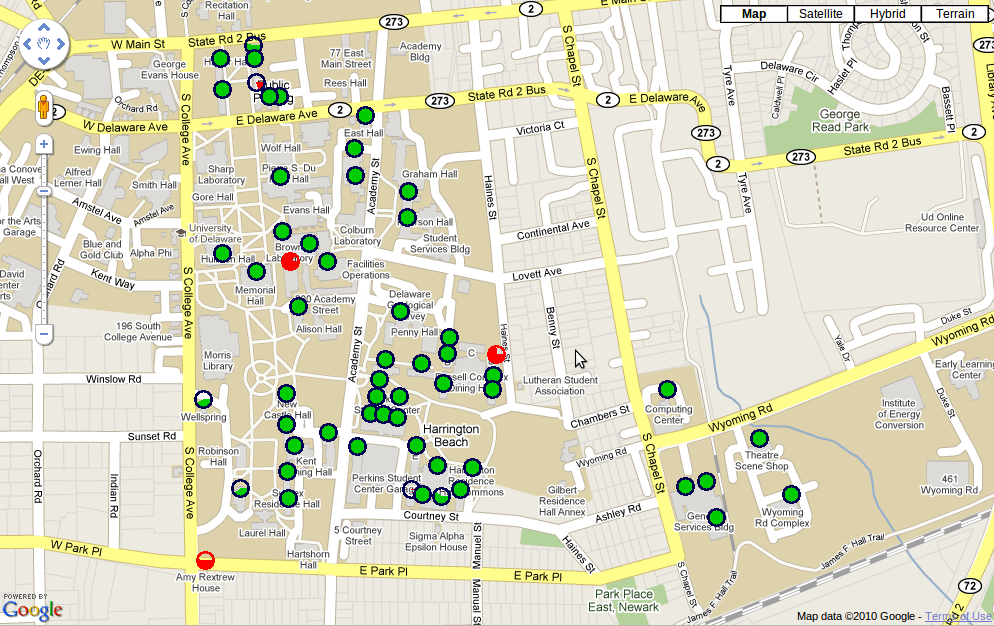The width and height of the screenshot is (994, 626).
Task: Open the red marker on Haines St
Action: pos(496,354)
